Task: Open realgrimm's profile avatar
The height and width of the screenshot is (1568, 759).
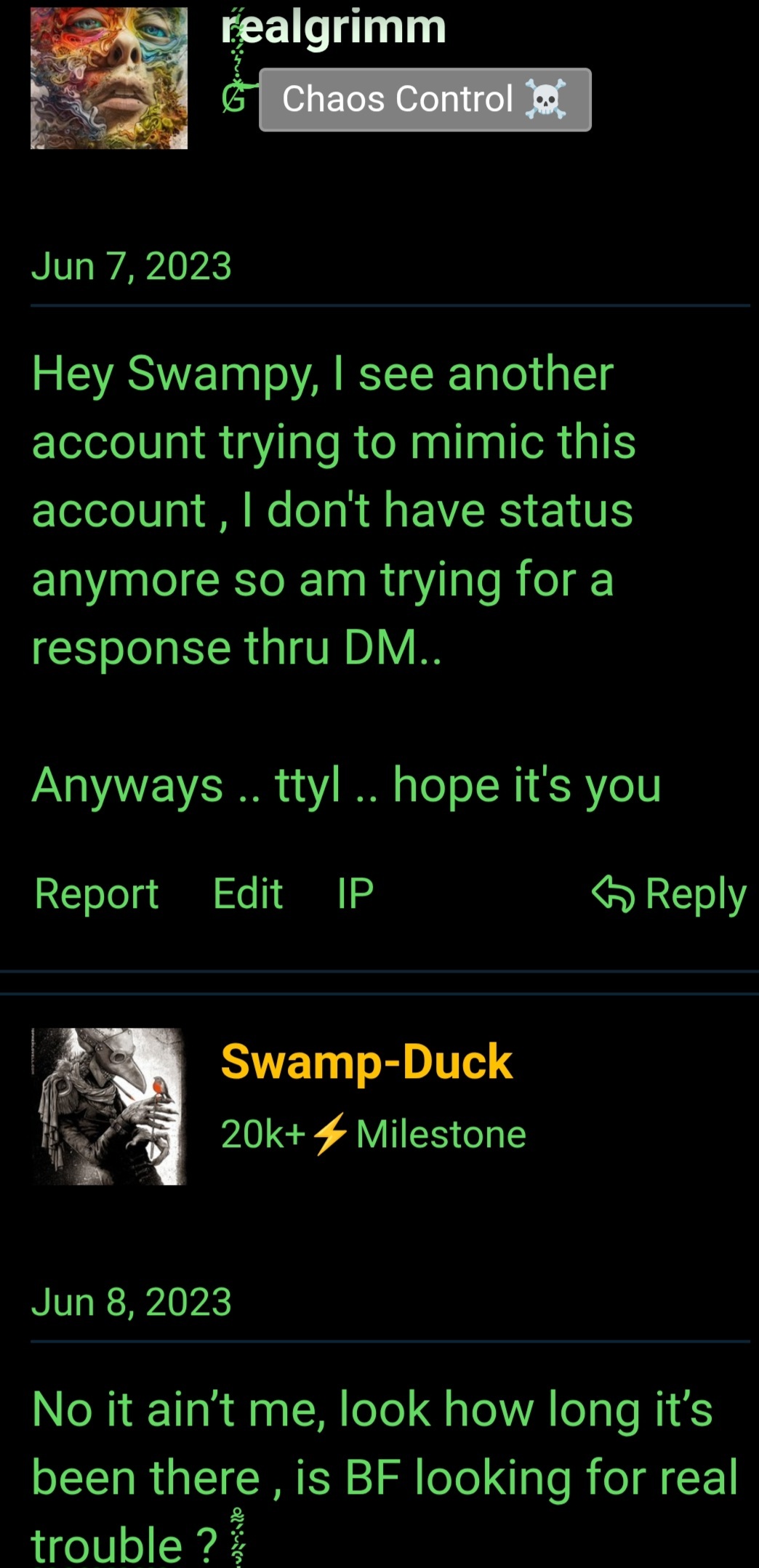Action: click(x=109, y=77)
